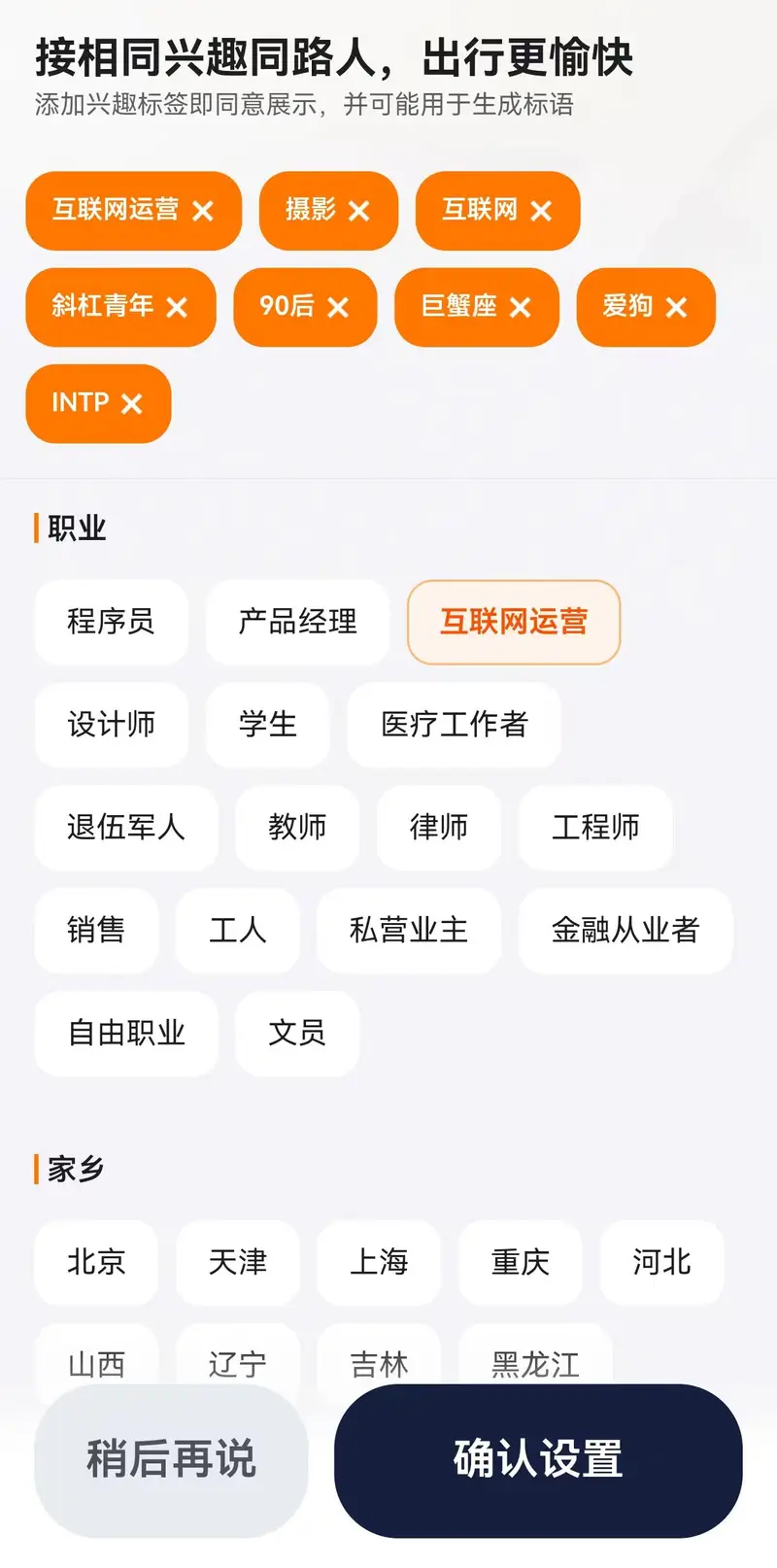This screenshot has height=1568, width=777.
Task: Delete the 爱狗 tag
Action: pyautogui.click(x=677, y=308)
